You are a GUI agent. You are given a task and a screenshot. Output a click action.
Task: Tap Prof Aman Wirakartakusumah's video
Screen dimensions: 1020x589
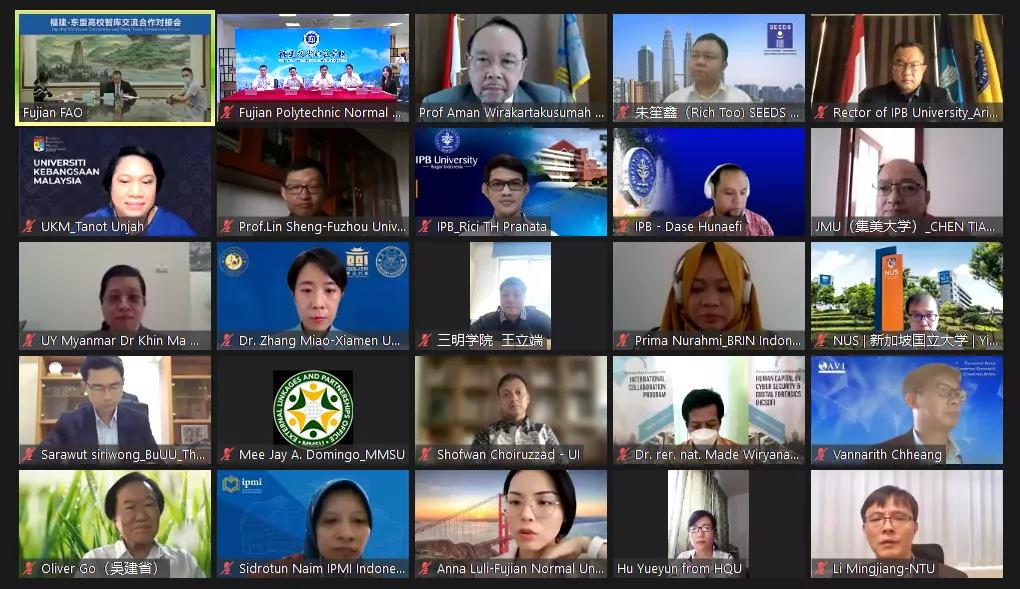point(511,68)
